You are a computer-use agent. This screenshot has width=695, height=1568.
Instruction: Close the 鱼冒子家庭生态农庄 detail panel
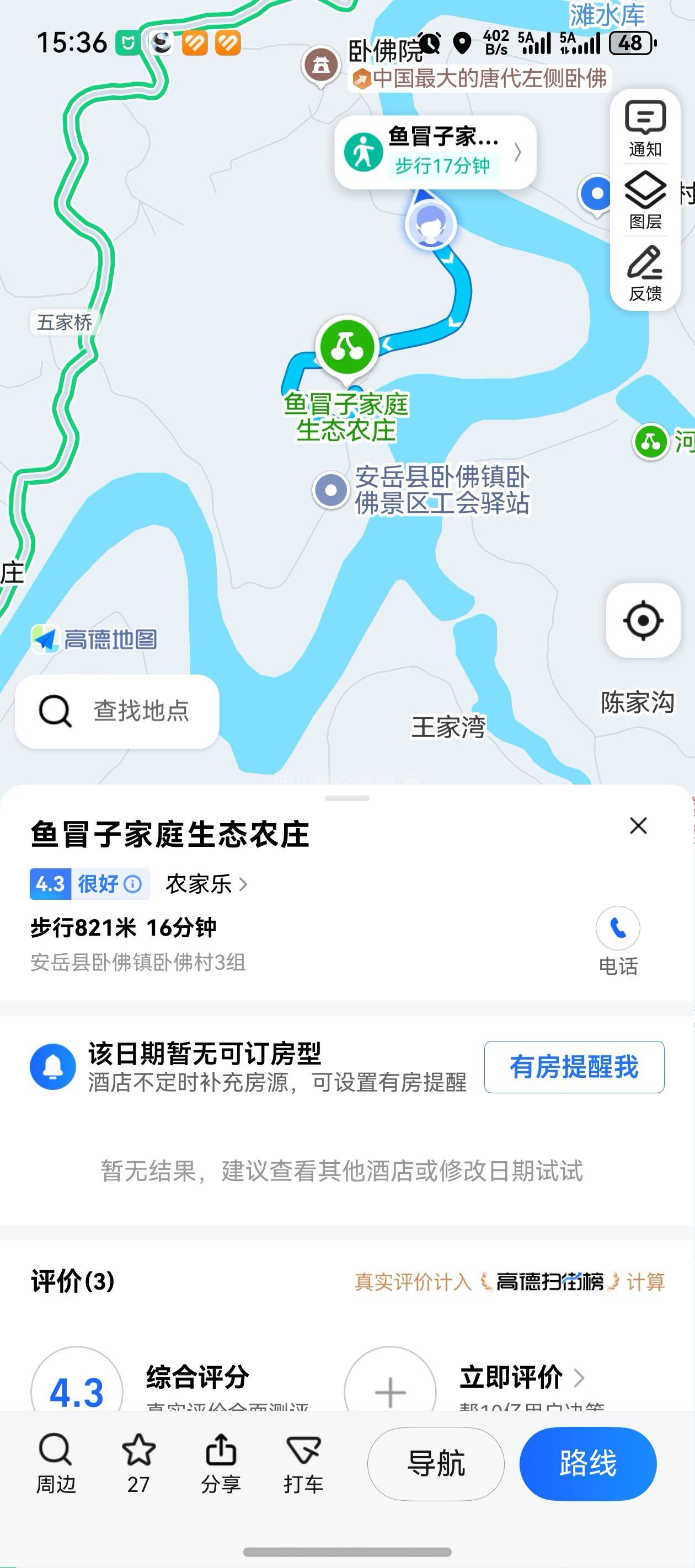tap(638, 825)
